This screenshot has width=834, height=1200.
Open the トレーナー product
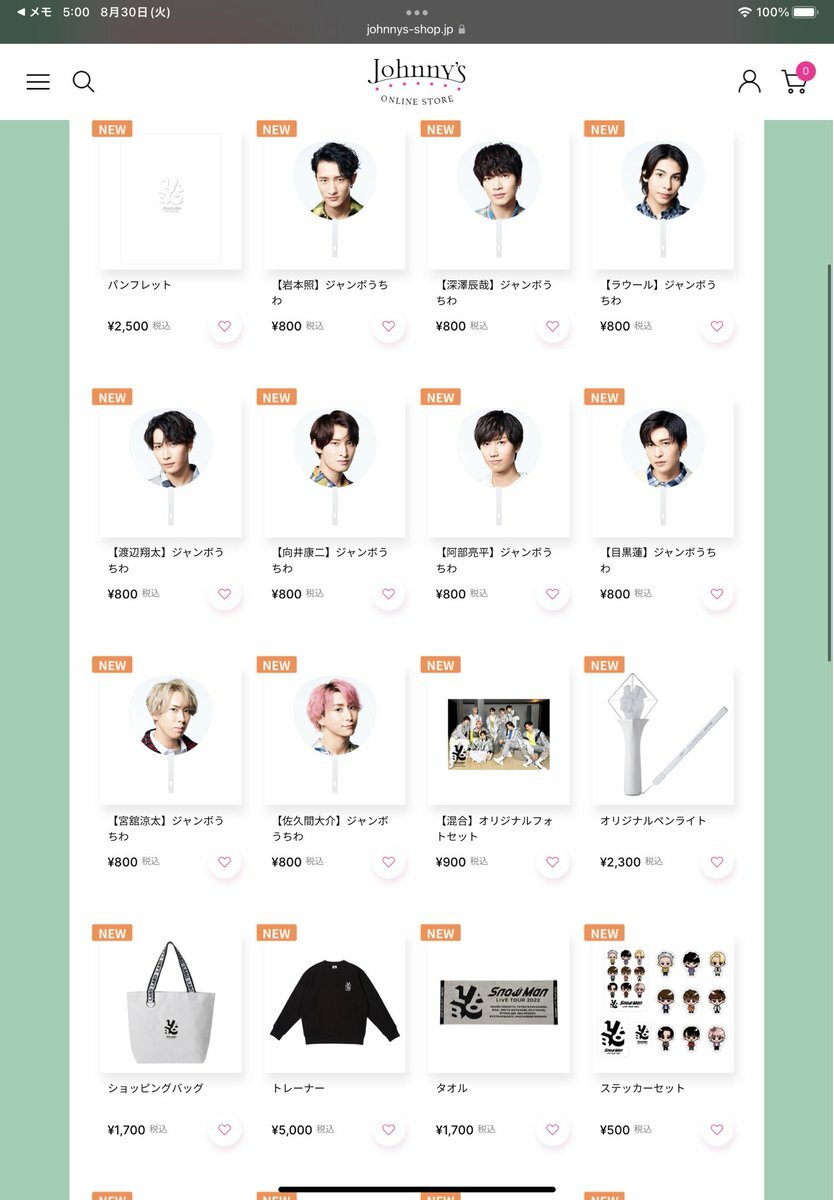(x=335, y=1003)
